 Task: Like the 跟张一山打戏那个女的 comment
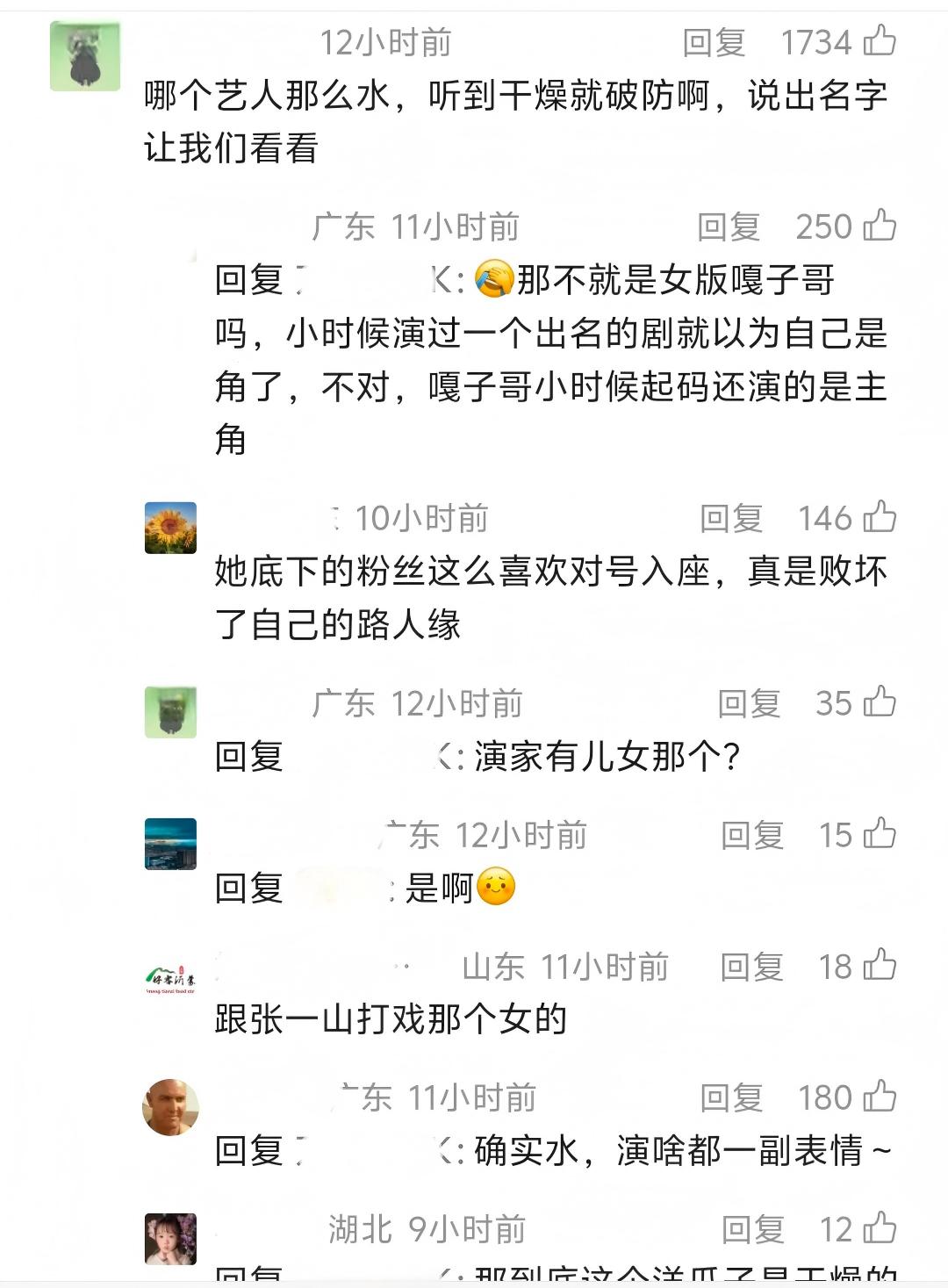[x=880, y=966]
